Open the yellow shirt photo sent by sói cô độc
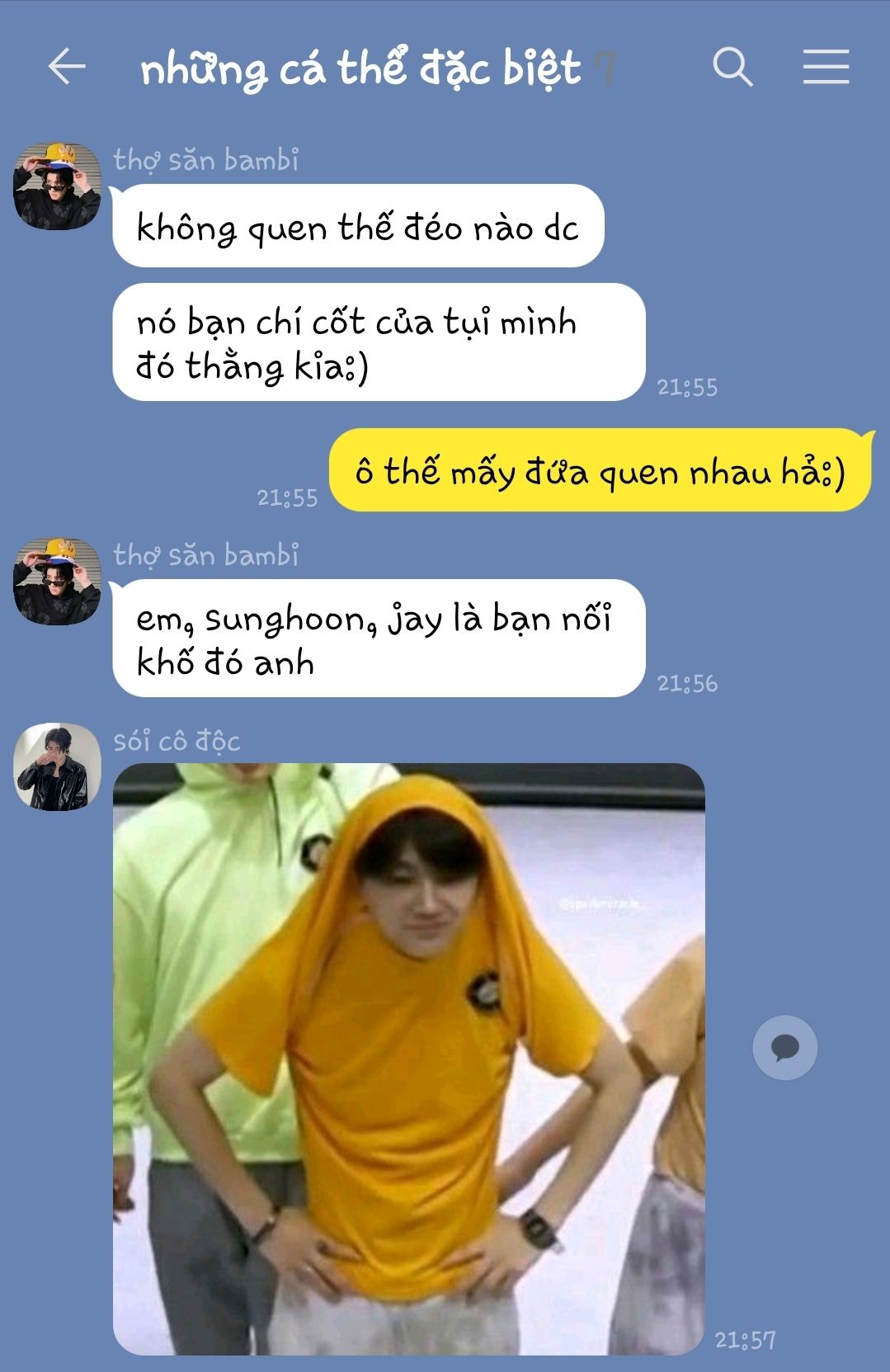The height and width of the screenshot is (1372, 890). 408,1058
